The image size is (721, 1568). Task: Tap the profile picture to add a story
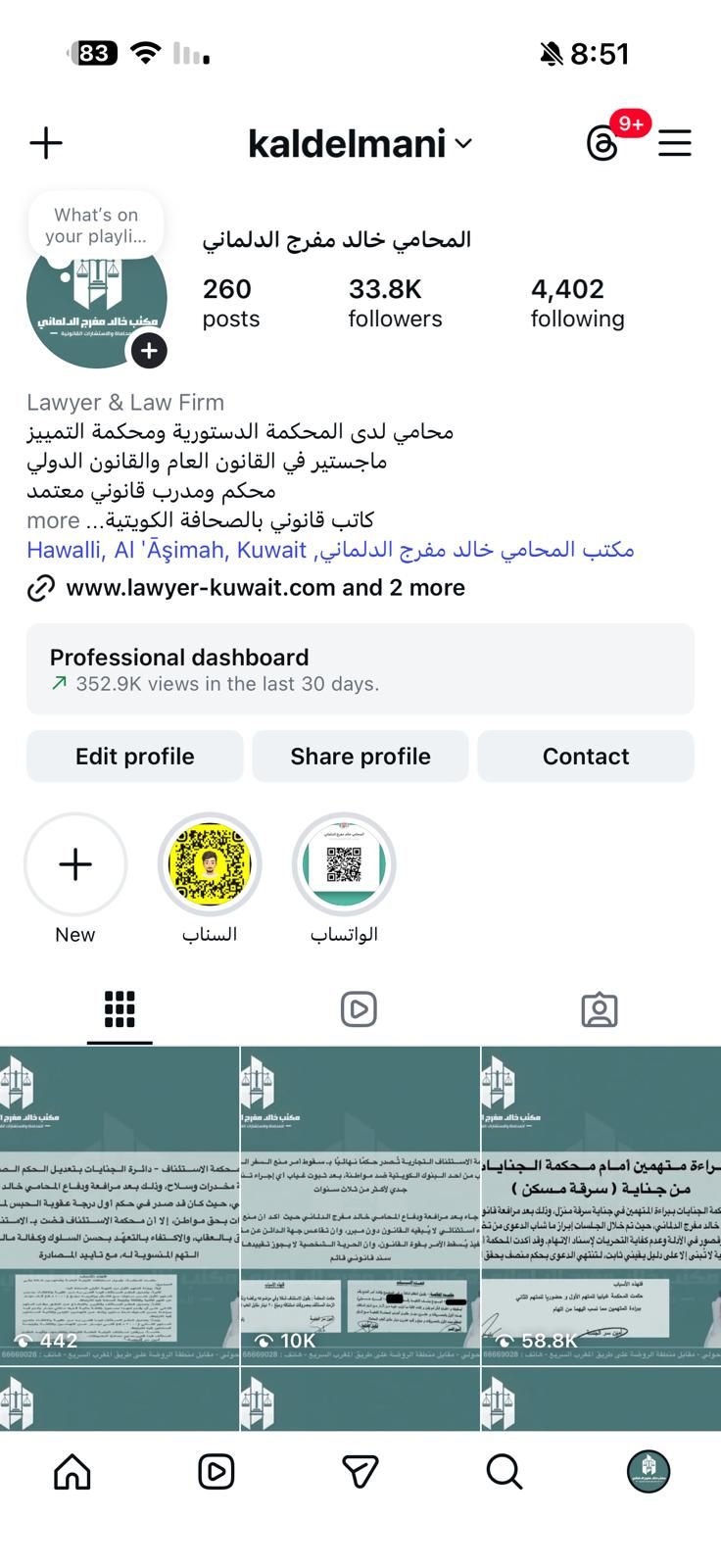click(x=97, y=299)
